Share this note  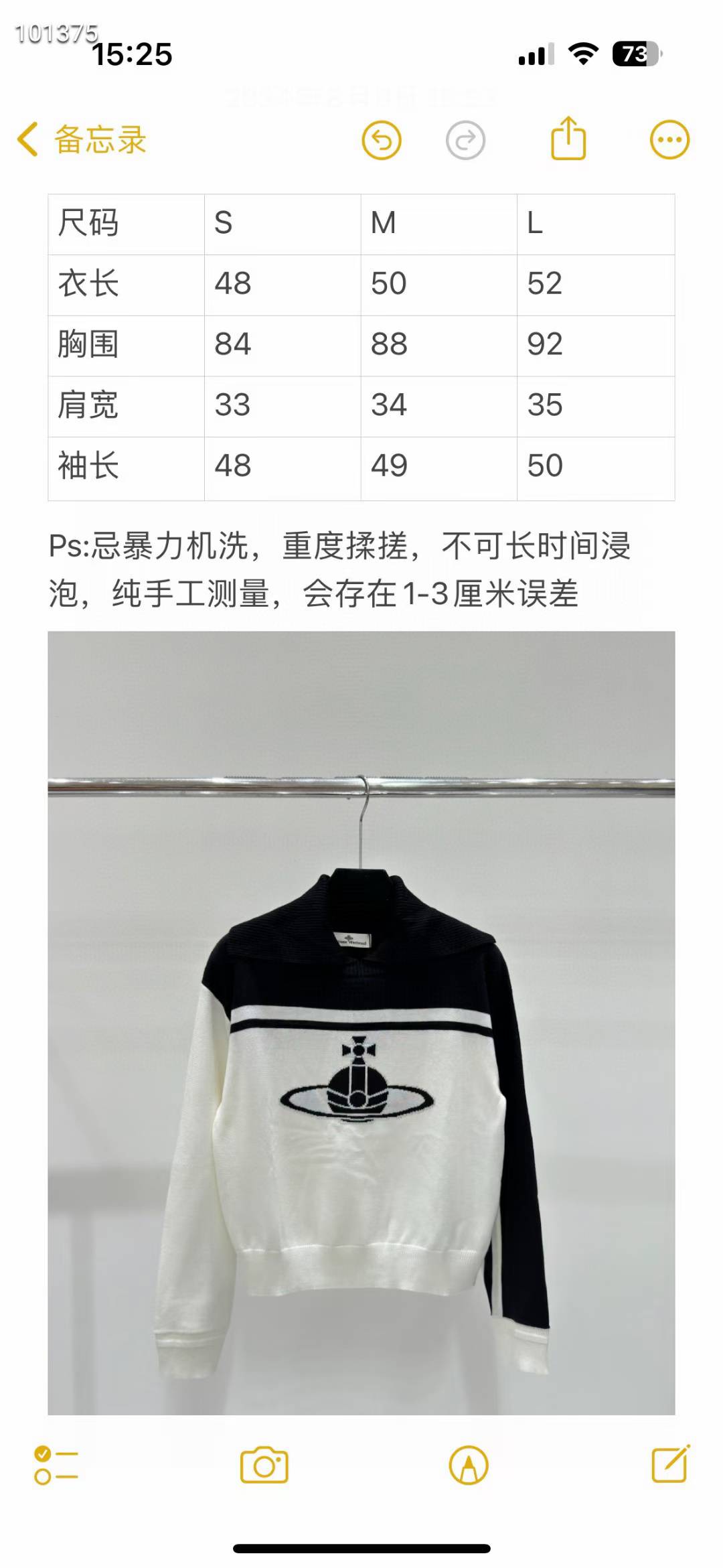568,139
